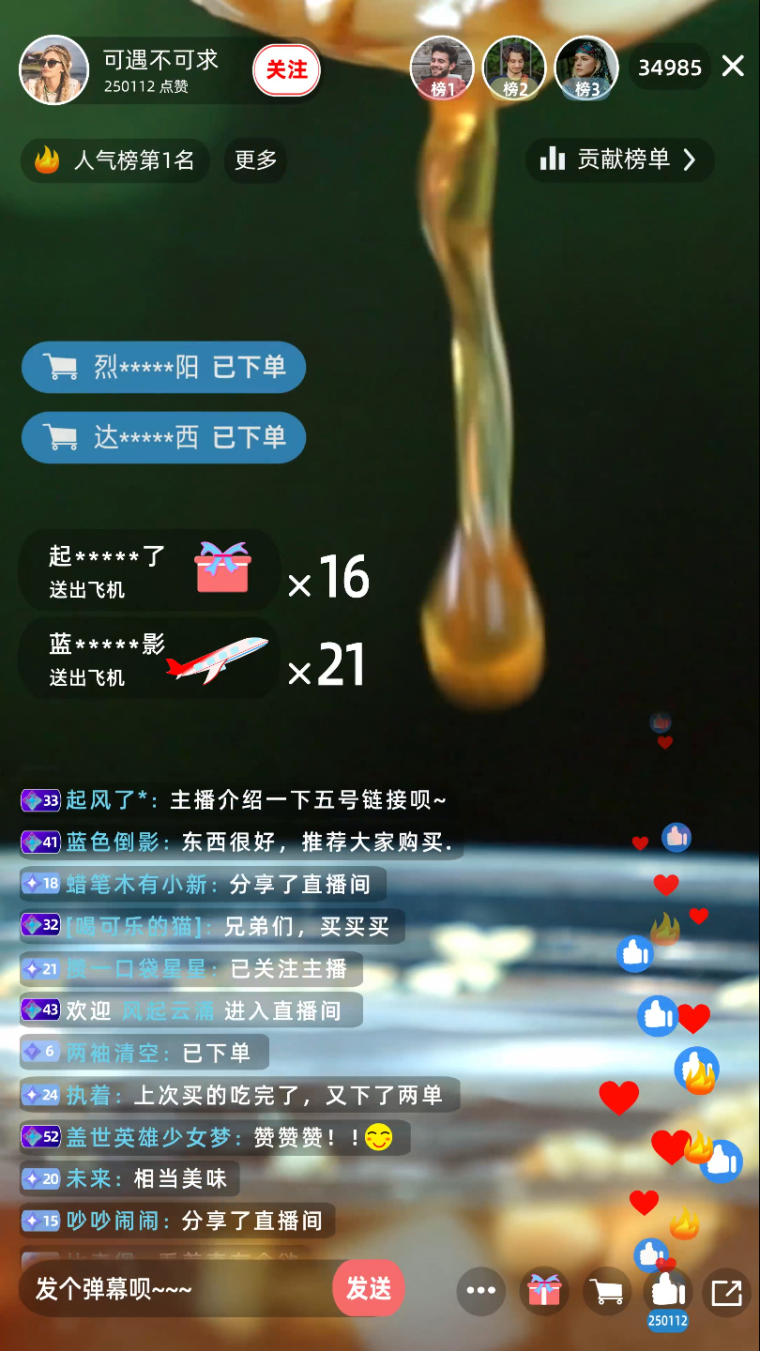Open the shopping cart icon
The width and height of the screenshot is (760, 1351).
(605, 1292)
